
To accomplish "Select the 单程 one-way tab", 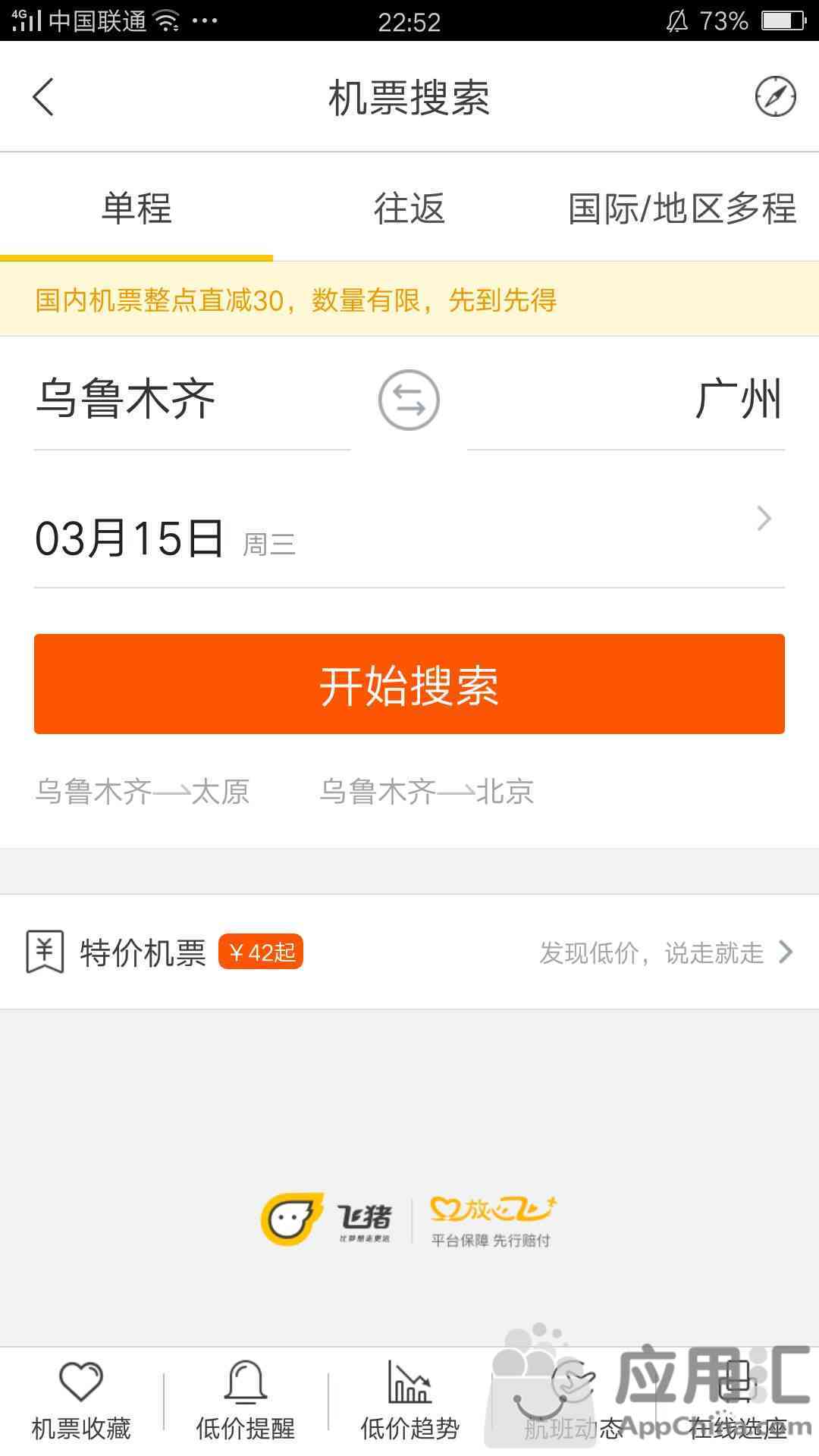I will point(136,209).
